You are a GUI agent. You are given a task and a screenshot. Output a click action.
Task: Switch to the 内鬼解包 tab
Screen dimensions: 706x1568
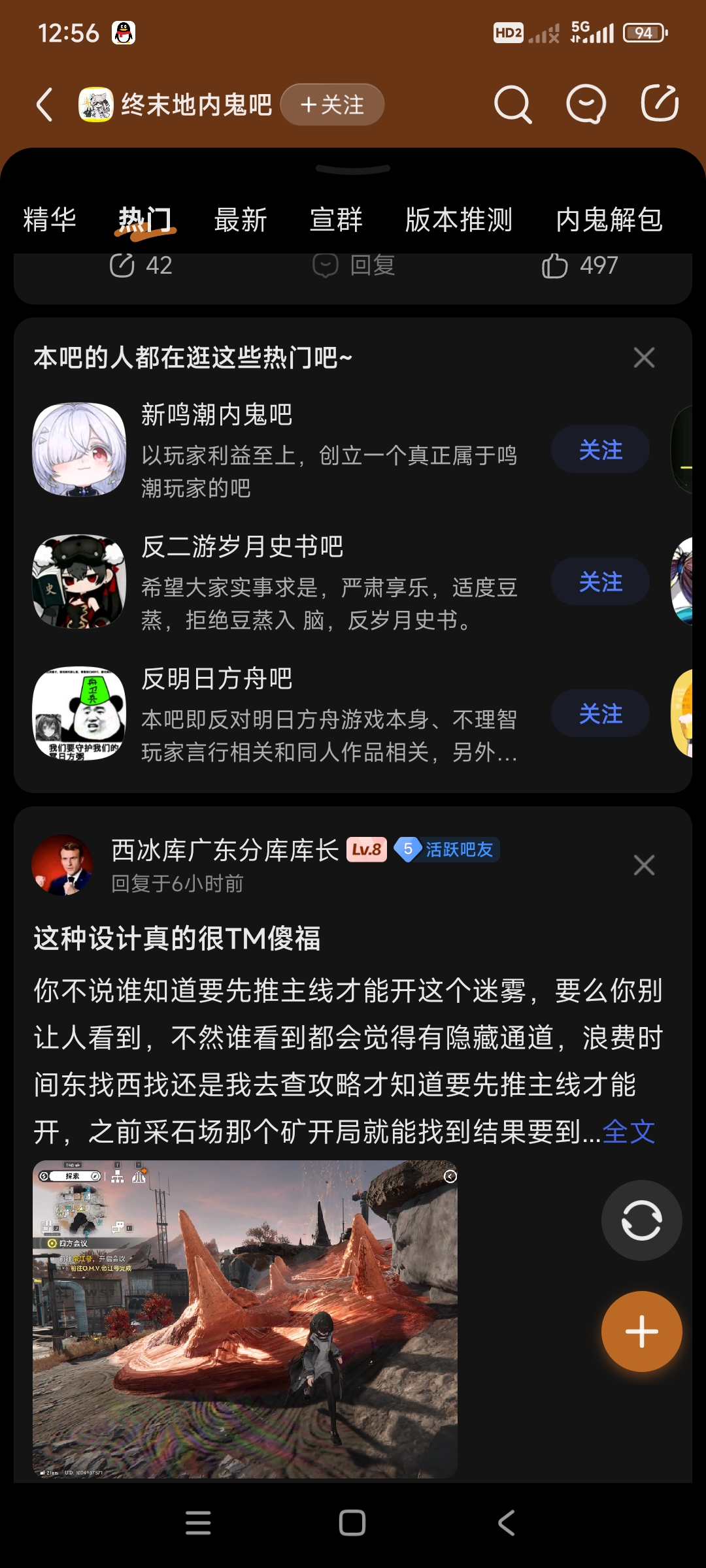pos(609,220)
